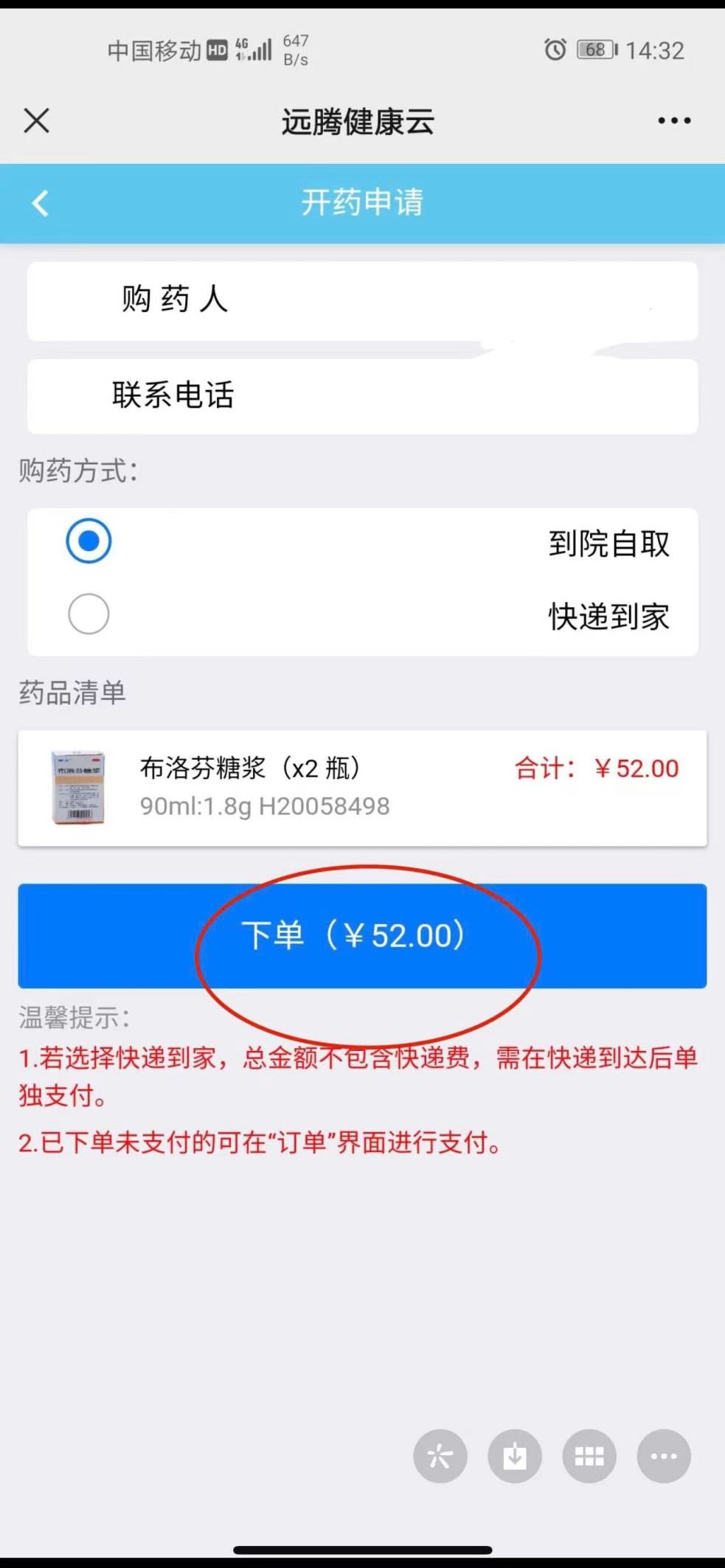Place order with 下单 (¥52.00) button
The image size is (725, 1568).
(x=362, y=935)
